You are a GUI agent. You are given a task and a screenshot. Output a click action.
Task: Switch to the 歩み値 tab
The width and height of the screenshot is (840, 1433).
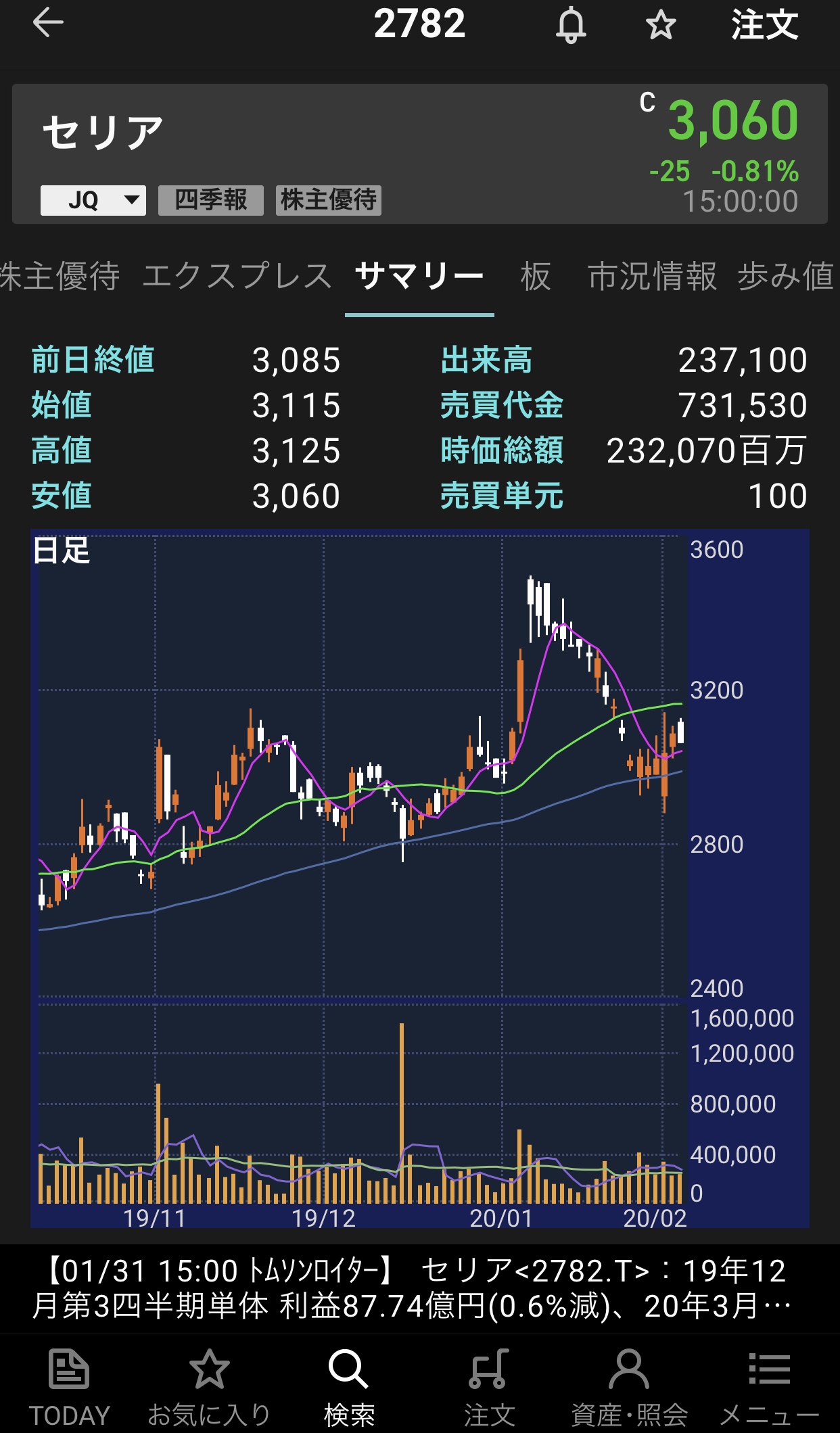[786, 277]
